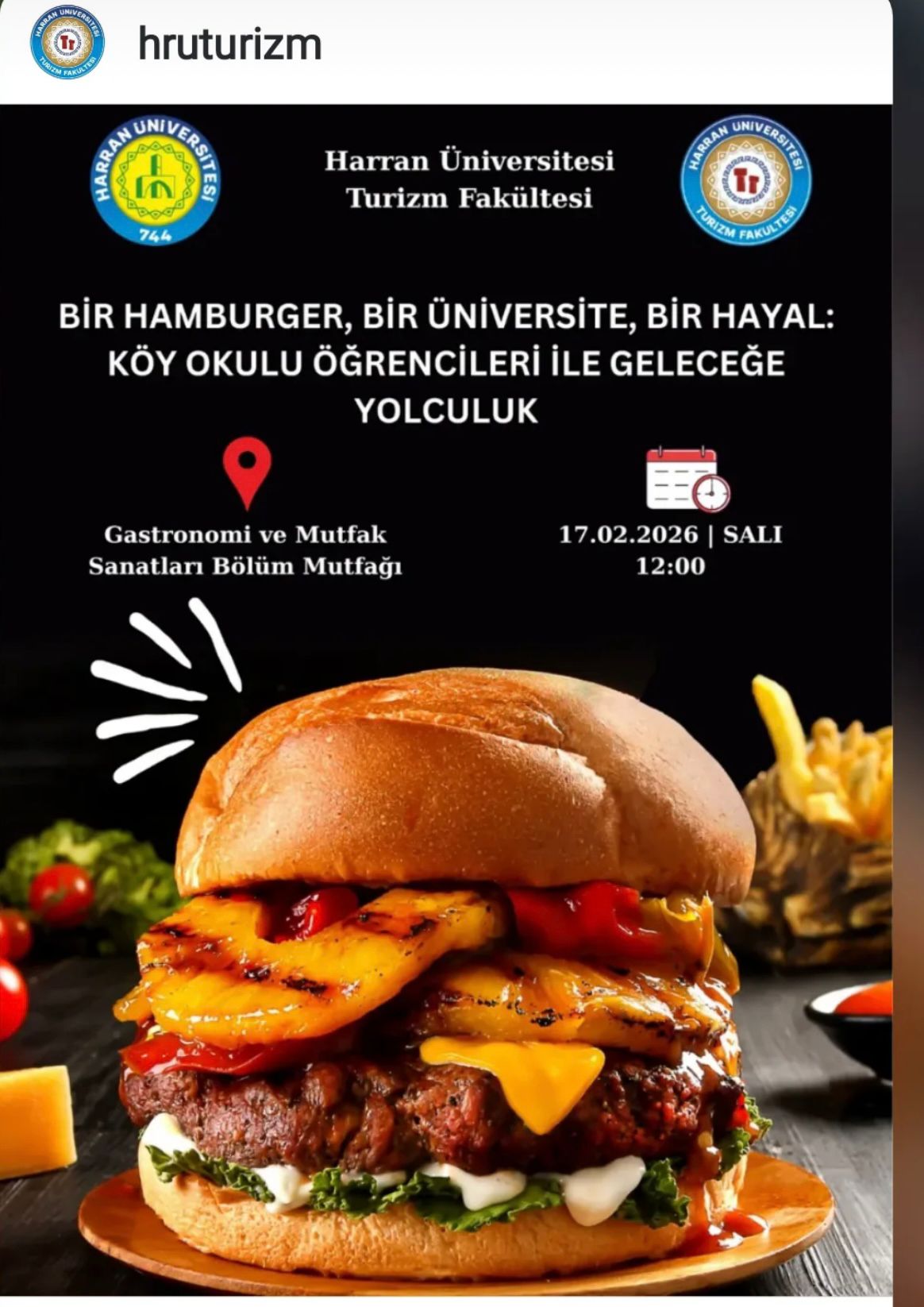The height and width of the screenshot is (1307, 924).
Task: Click the red location pin icon
Action: pyautogui.click(x=248, y=474)
